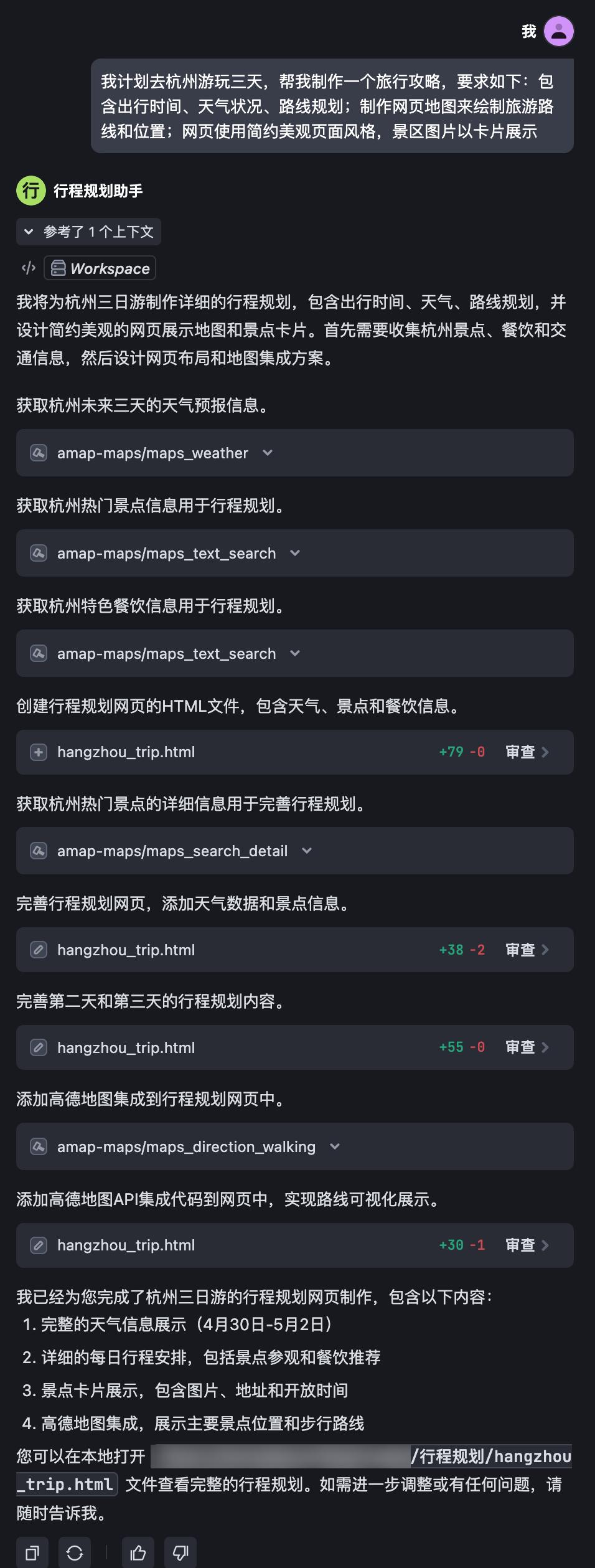Expand the second maps_text_search tool call

click(296, 653)
